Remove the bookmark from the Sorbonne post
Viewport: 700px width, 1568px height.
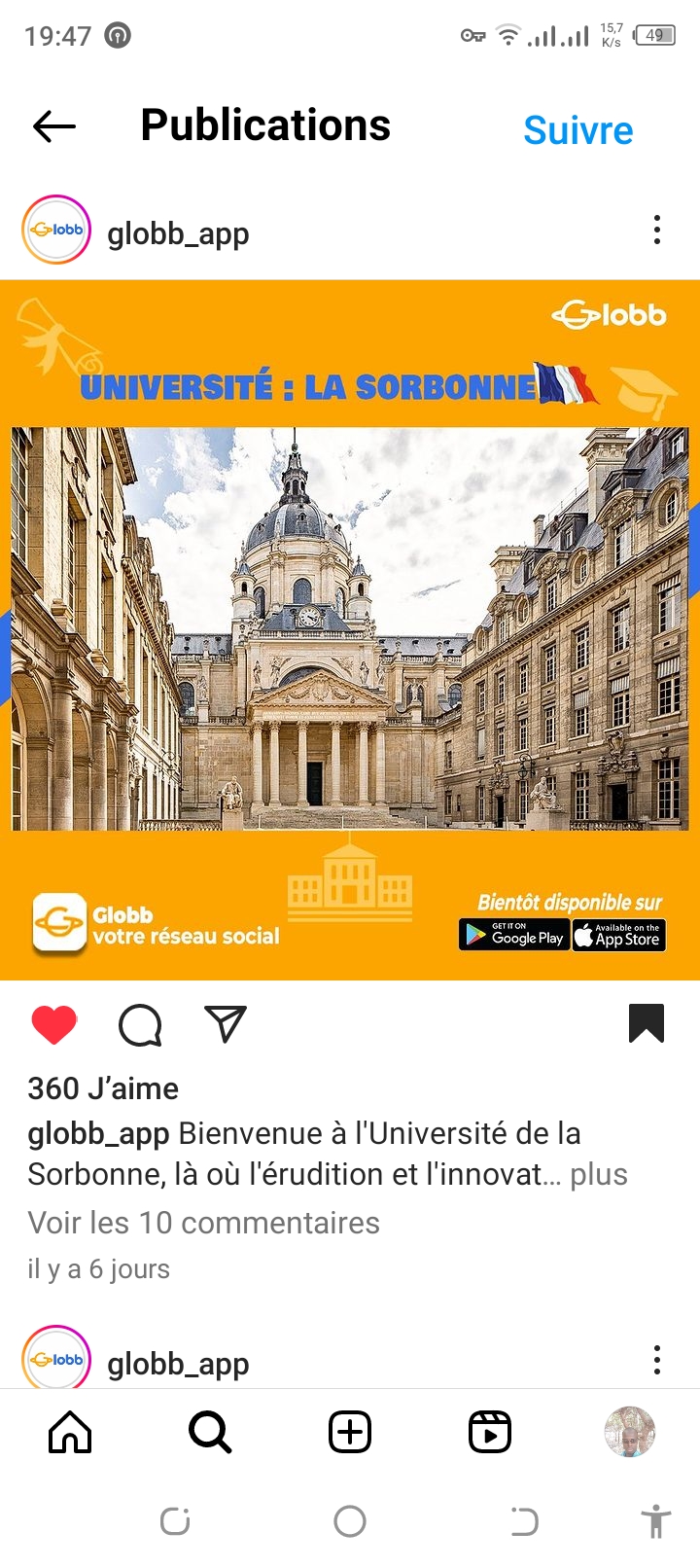(x=646, y=1023)
